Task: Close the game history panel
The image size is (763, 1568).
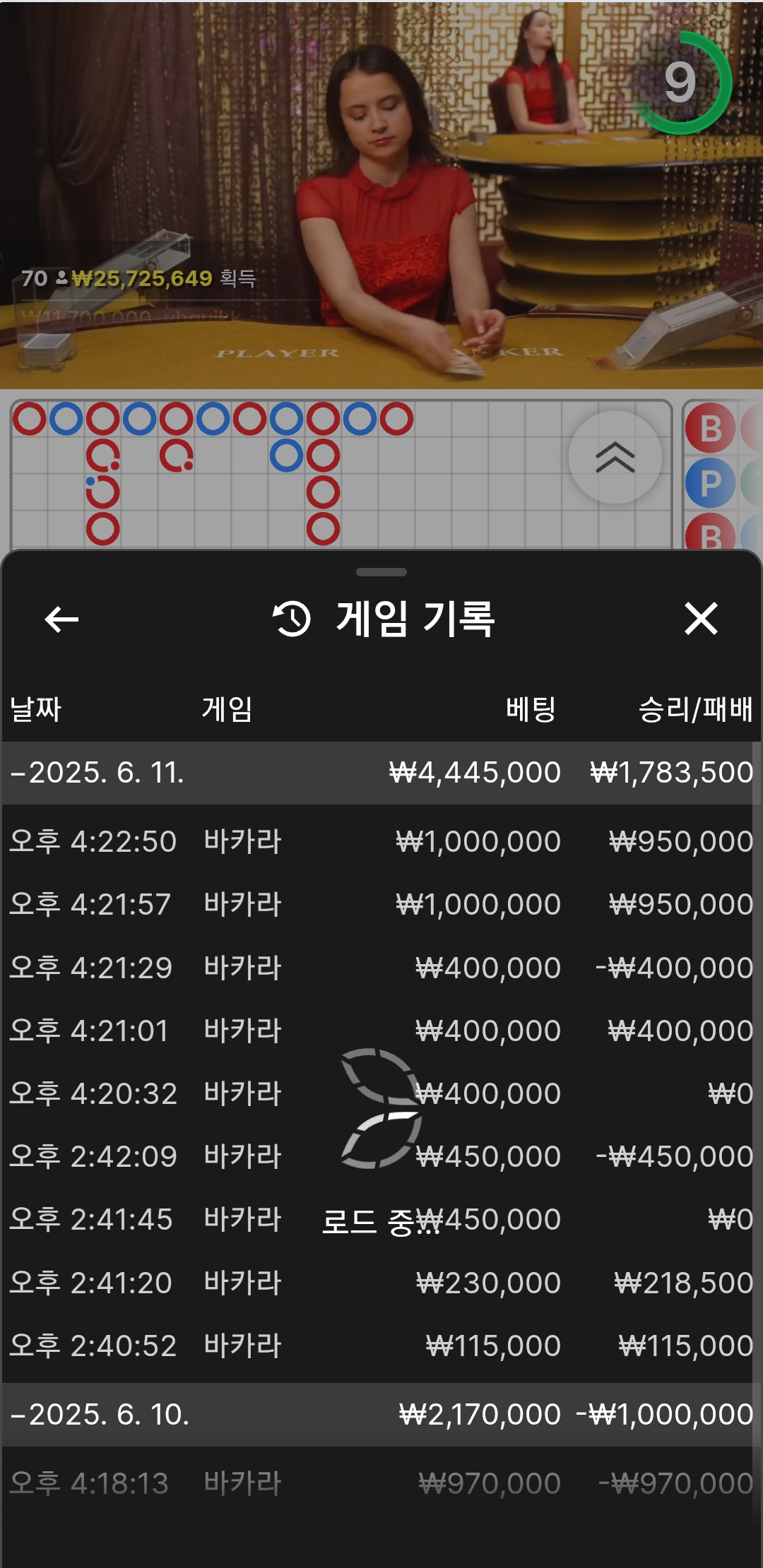Action: click(700, 619)
